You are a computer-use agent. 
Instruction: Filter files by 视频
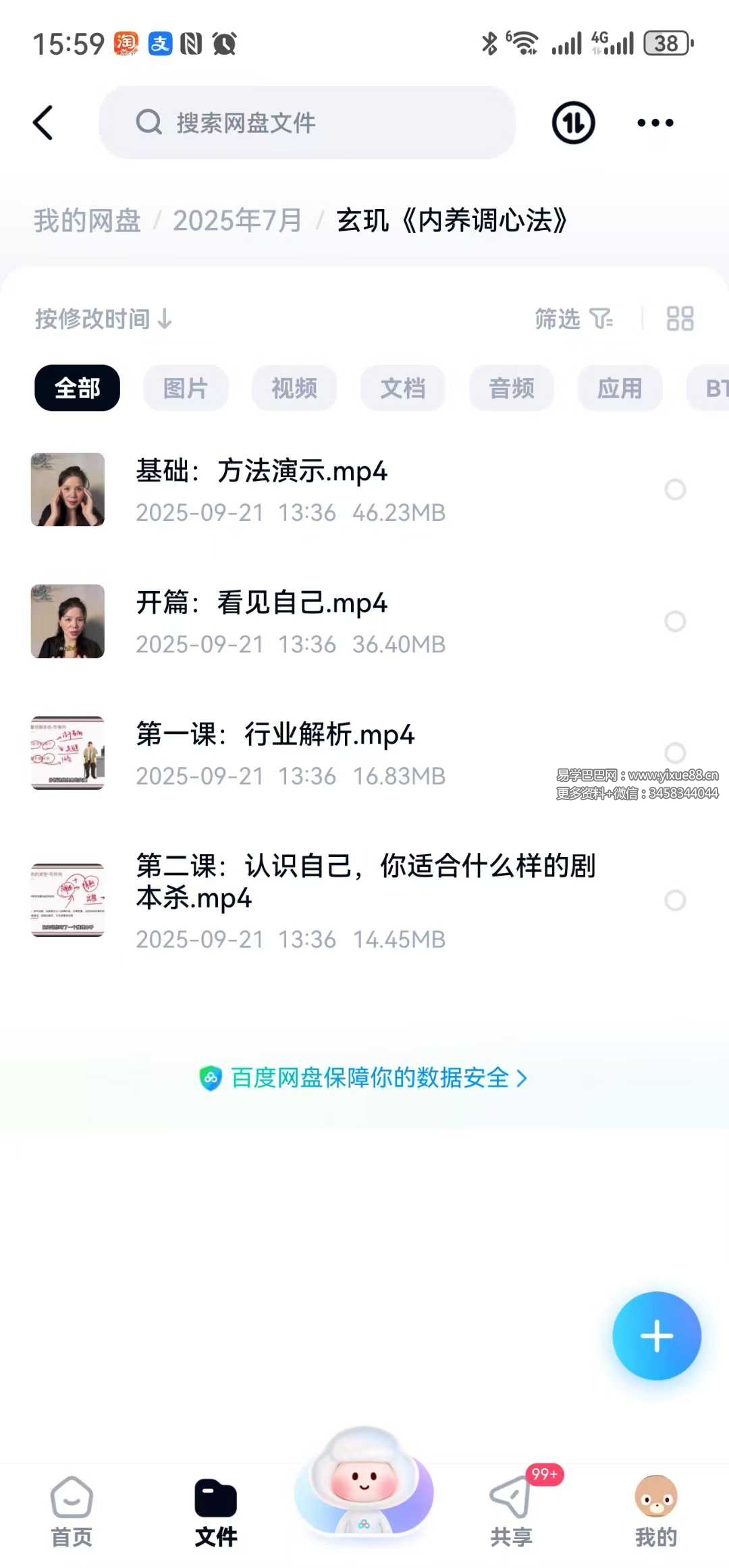(294, 389)
